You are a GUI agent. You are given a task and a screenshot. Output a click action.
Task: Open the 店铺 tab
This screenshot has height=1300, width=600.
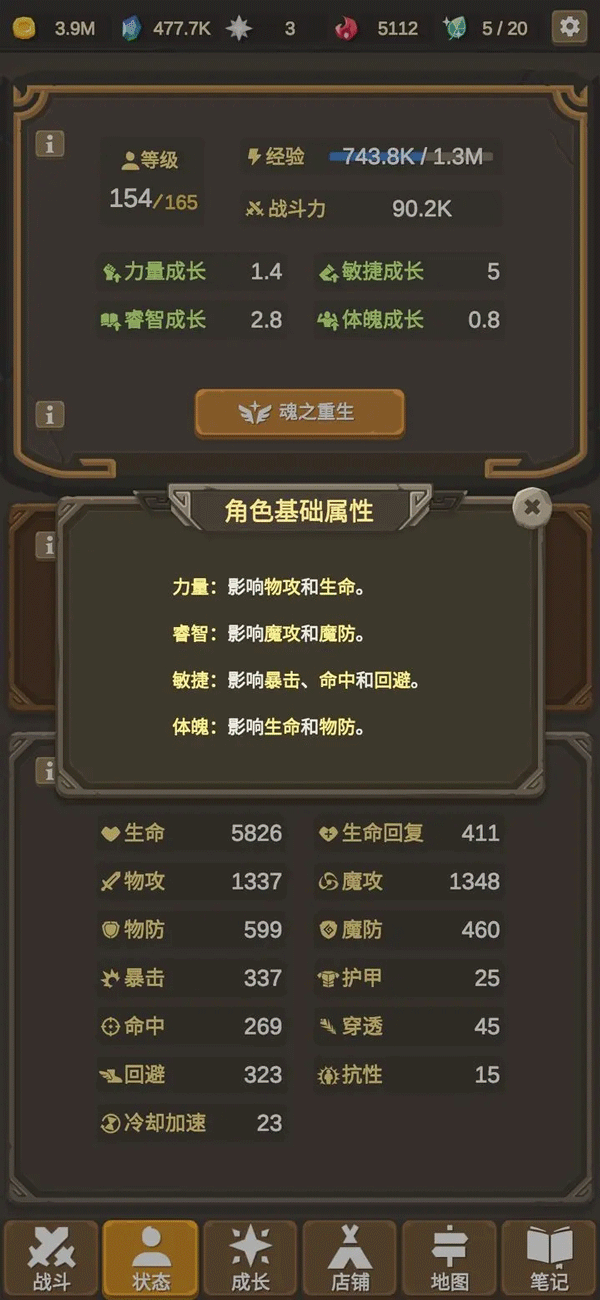[349, 1258]
